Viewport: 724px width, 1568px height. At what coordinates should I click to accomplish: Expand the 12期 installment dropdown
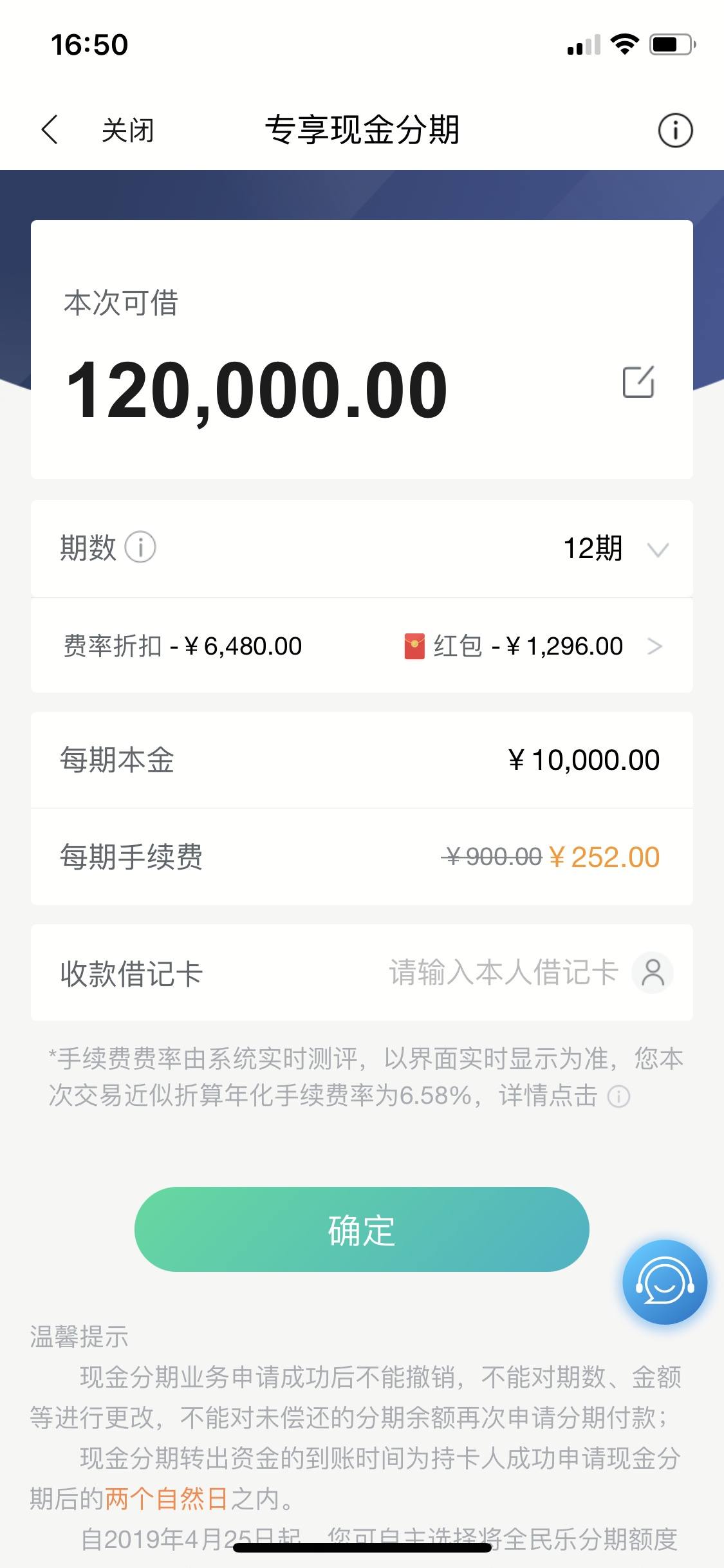click(x=617, y=549)
